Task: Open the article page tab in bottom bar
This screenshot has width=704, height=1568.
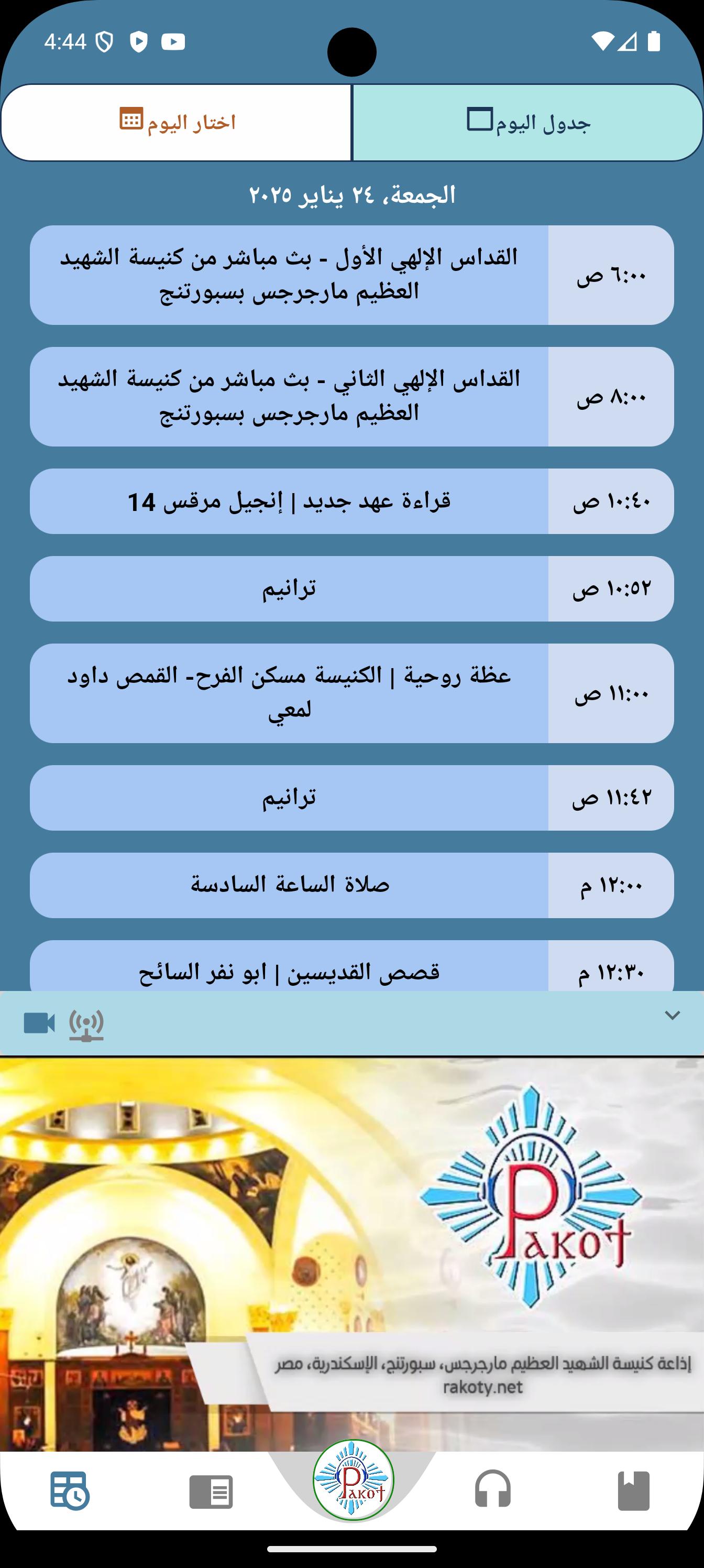Action: click(211, 1492)
